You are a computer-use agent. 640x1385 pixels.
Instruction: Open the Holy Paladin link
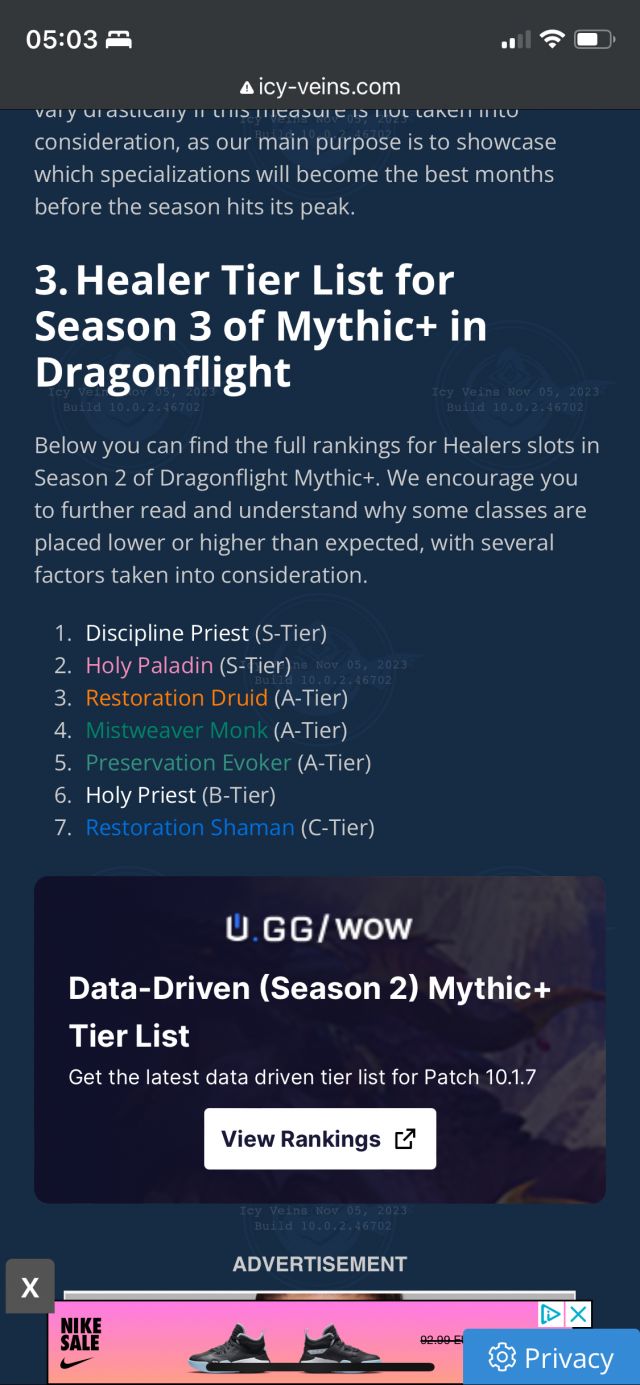click(x=149, y=666)
